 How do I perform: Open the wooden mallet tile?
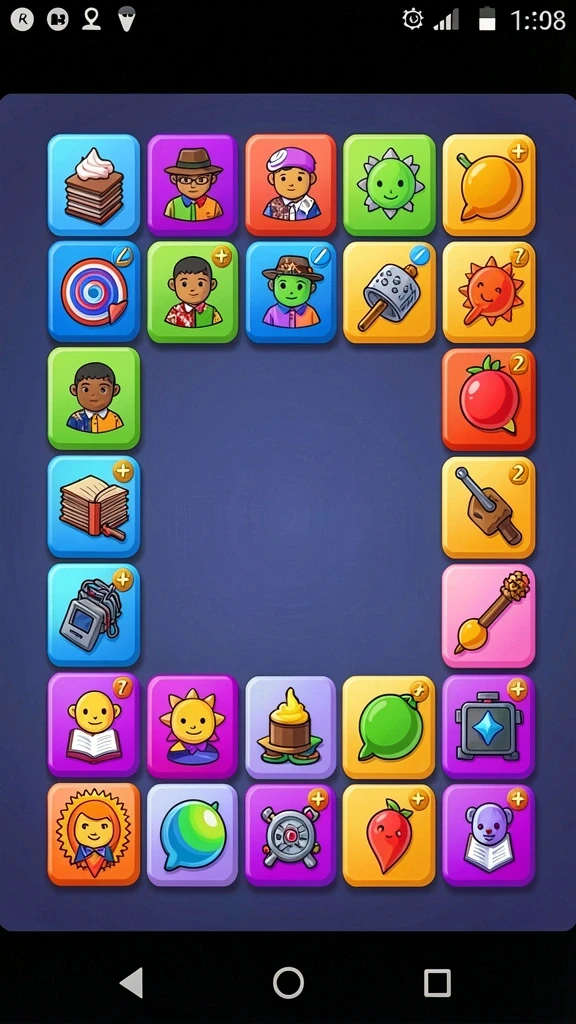tap(488, 507)
